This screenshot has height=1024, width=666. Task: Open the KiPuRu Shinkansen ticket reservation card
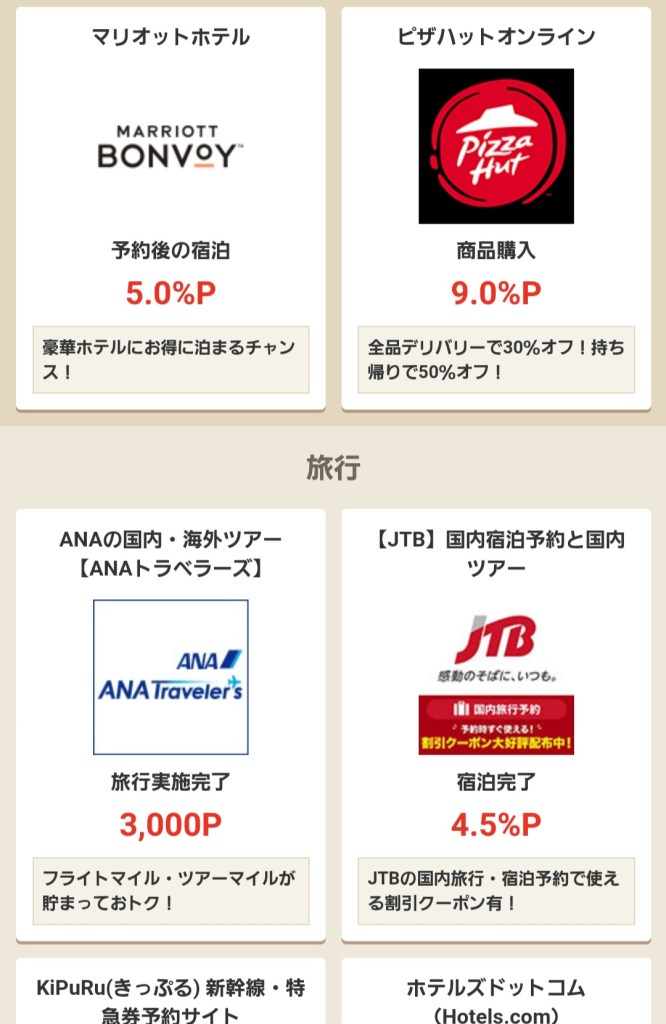(x=170, y=995)
